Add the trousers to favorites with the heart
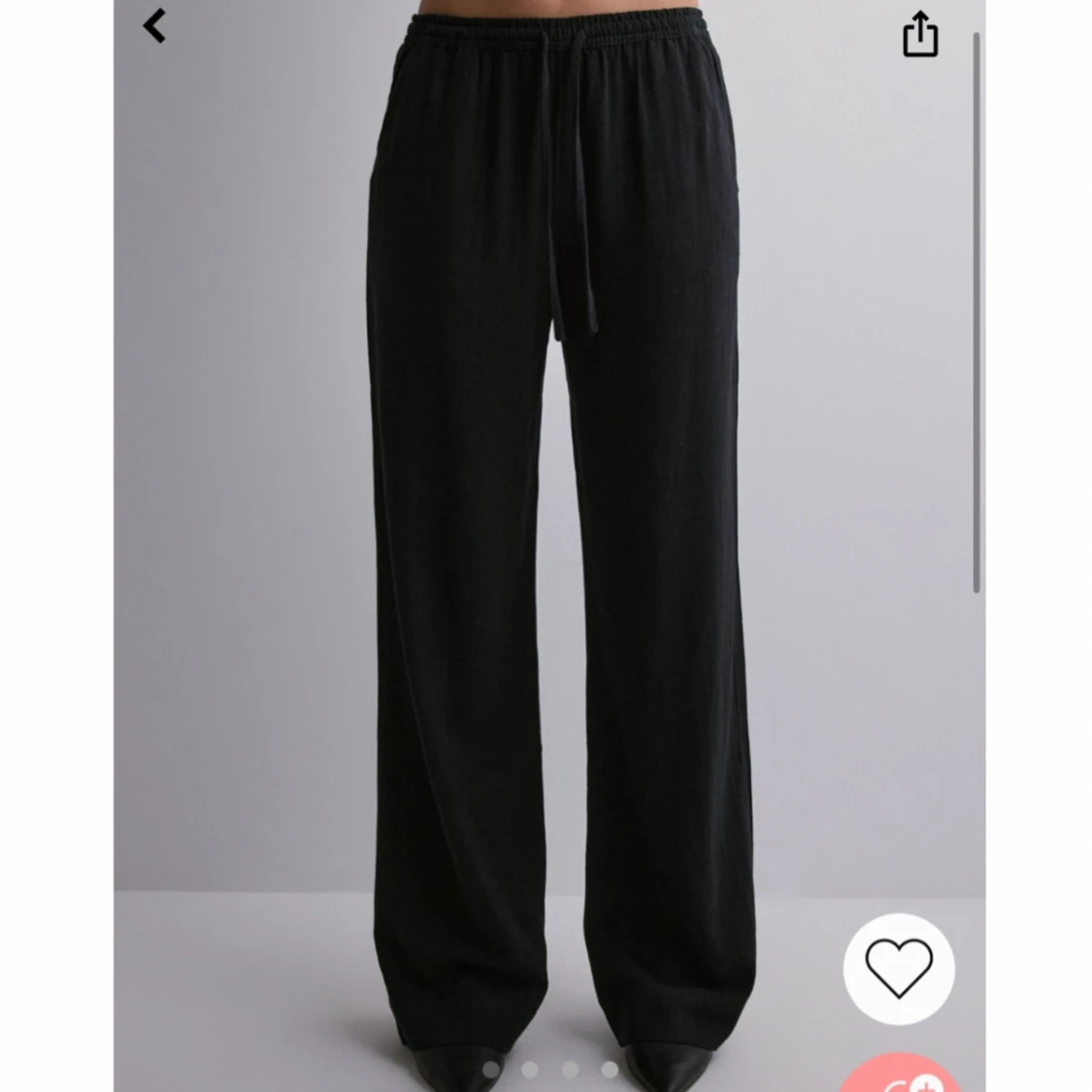1092x1092 pixels. [899, 968]
